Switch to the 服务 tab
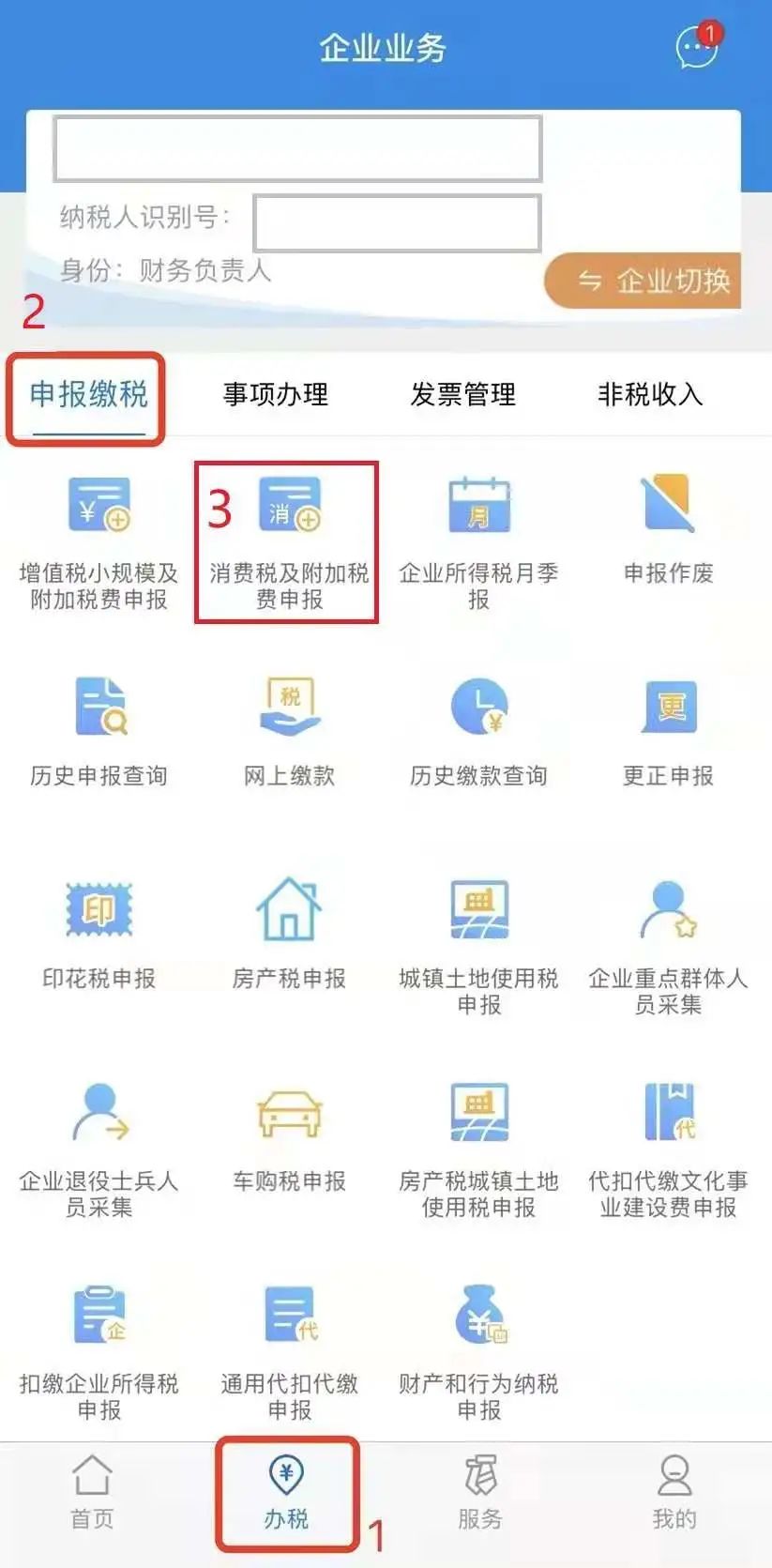Image resolution: width=772 pixels, height=1568 pixels. point(480,1492)
